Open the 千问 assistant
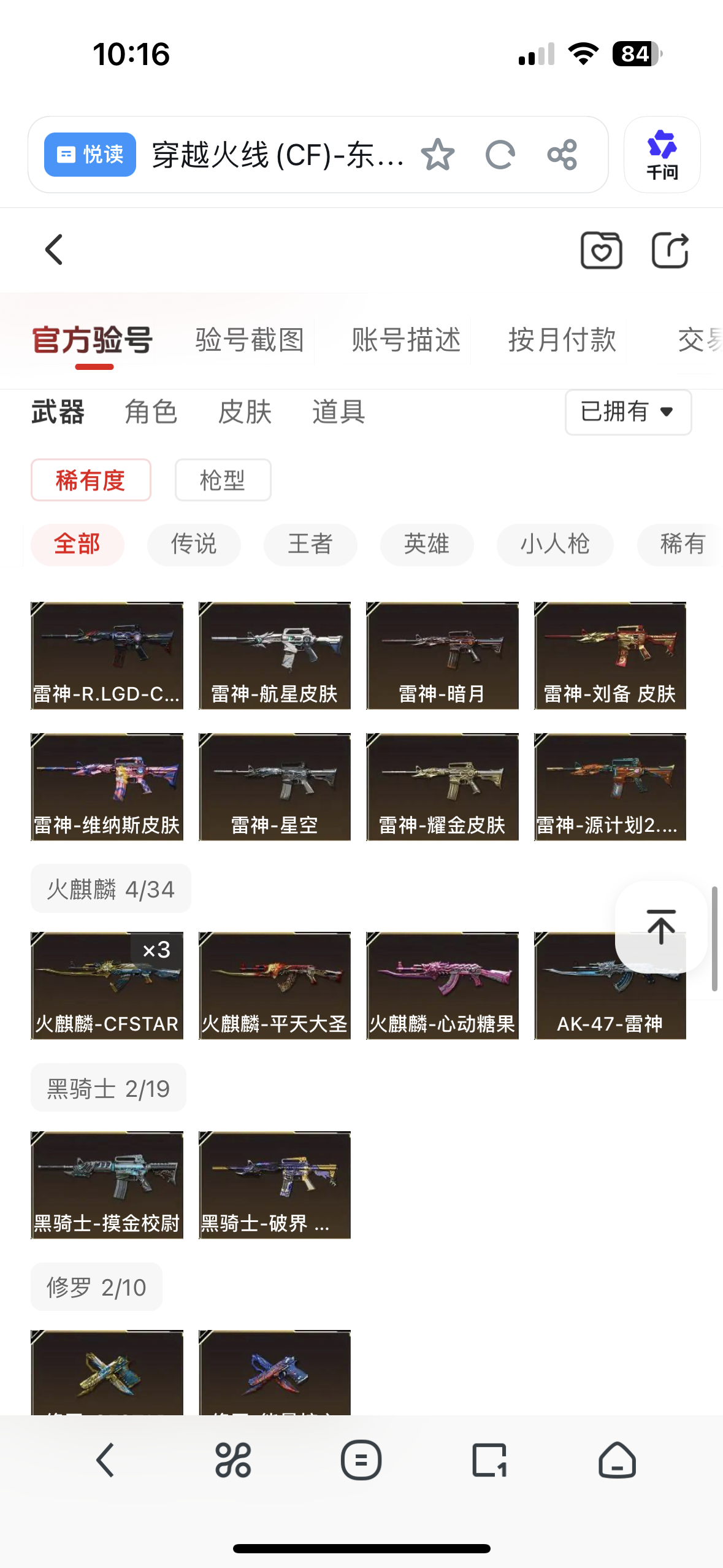The height and width of the screenshot is (1568, 723). [662, 155]
